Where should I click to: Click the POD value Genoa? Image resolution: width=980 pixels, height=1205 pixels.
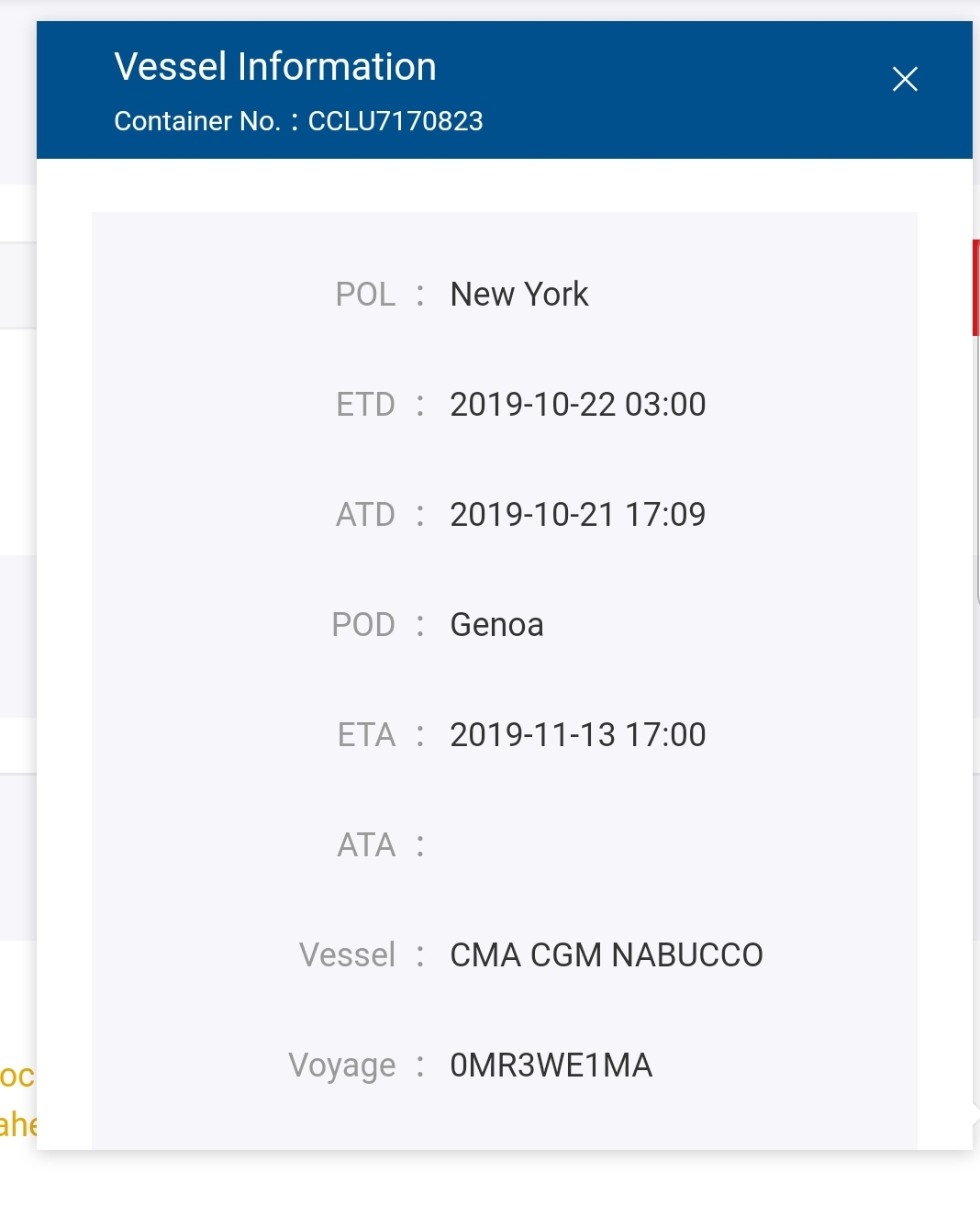point(496,625)
